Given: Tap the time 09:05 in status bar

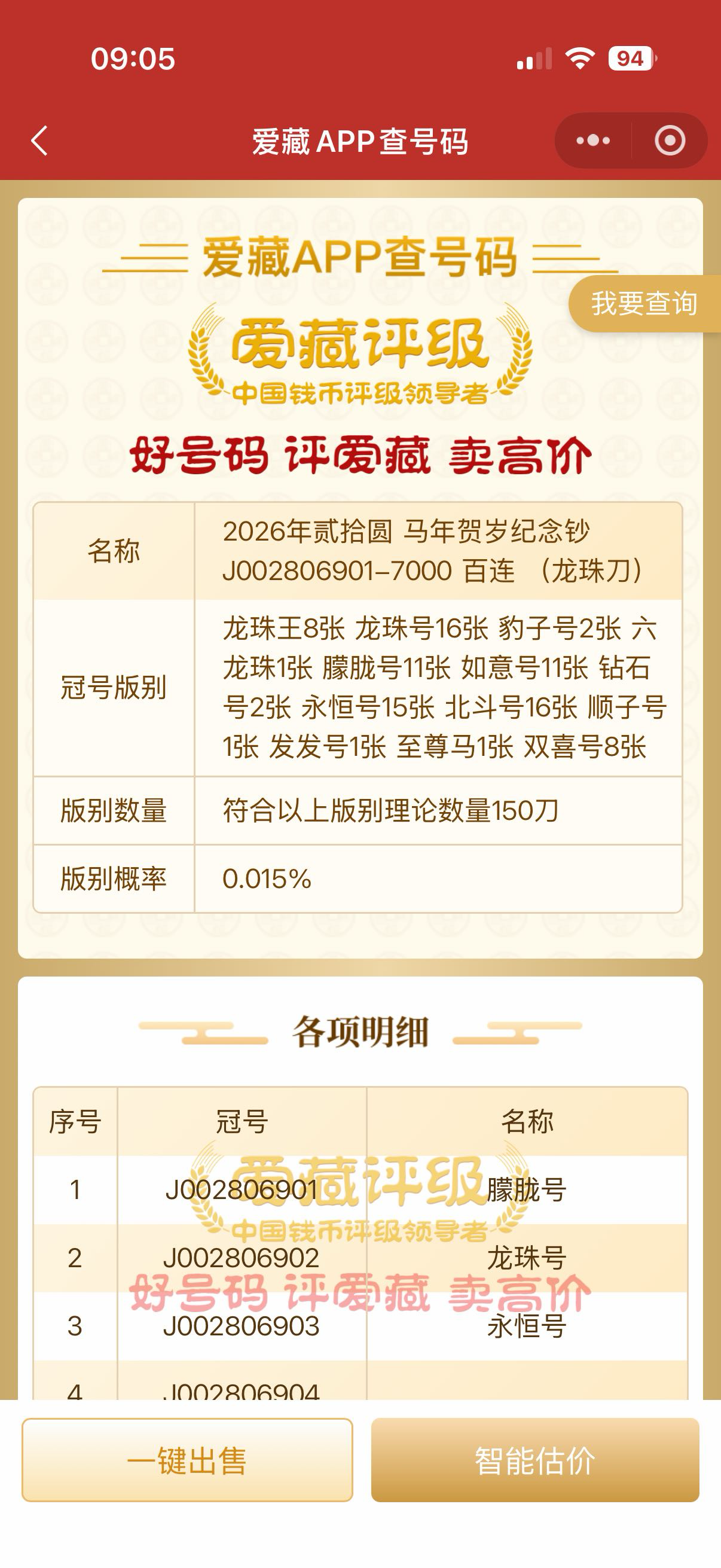Looking at the screenshot, I should click(x=134, y=58).
